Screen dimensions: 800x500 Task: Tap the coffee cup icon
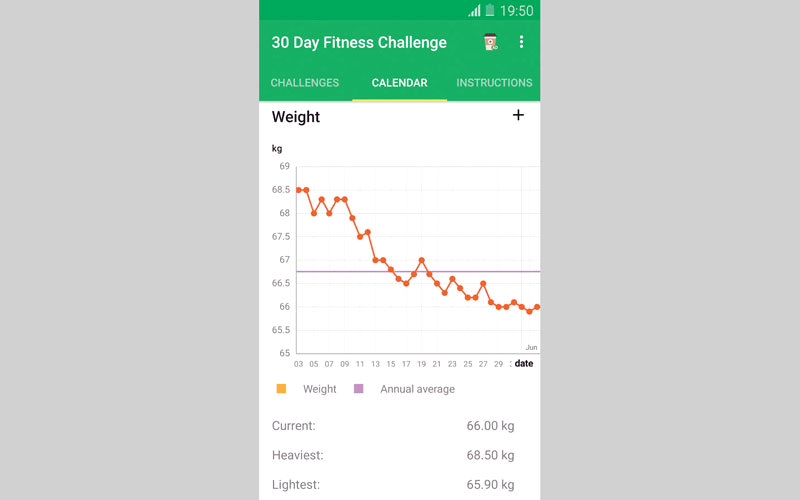coord(490,42)
